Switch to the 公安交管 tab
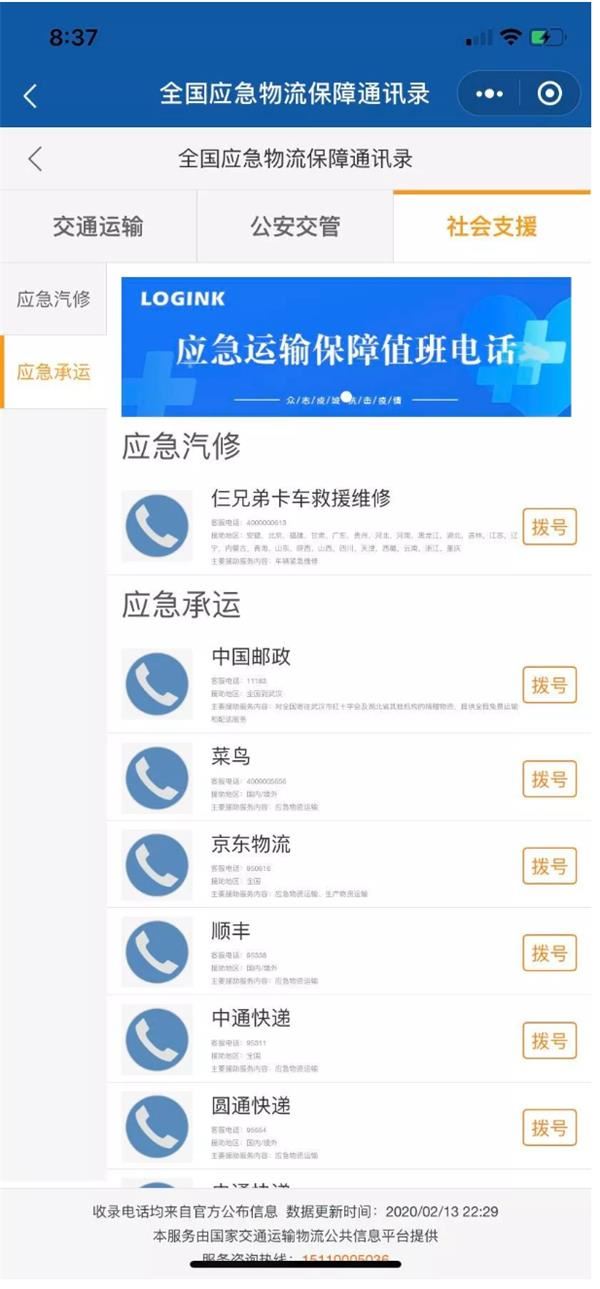 [295, 226]
